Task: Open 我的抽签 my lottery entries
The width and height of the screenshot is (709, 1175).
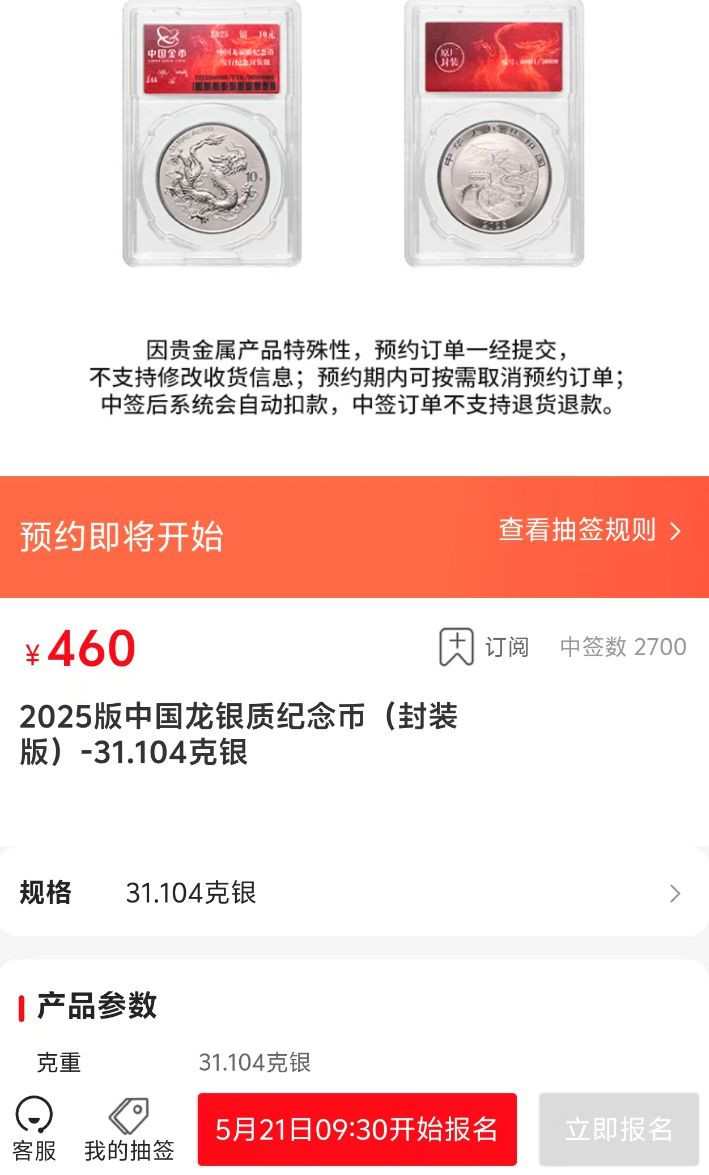Action: (x=129, y=1130)
